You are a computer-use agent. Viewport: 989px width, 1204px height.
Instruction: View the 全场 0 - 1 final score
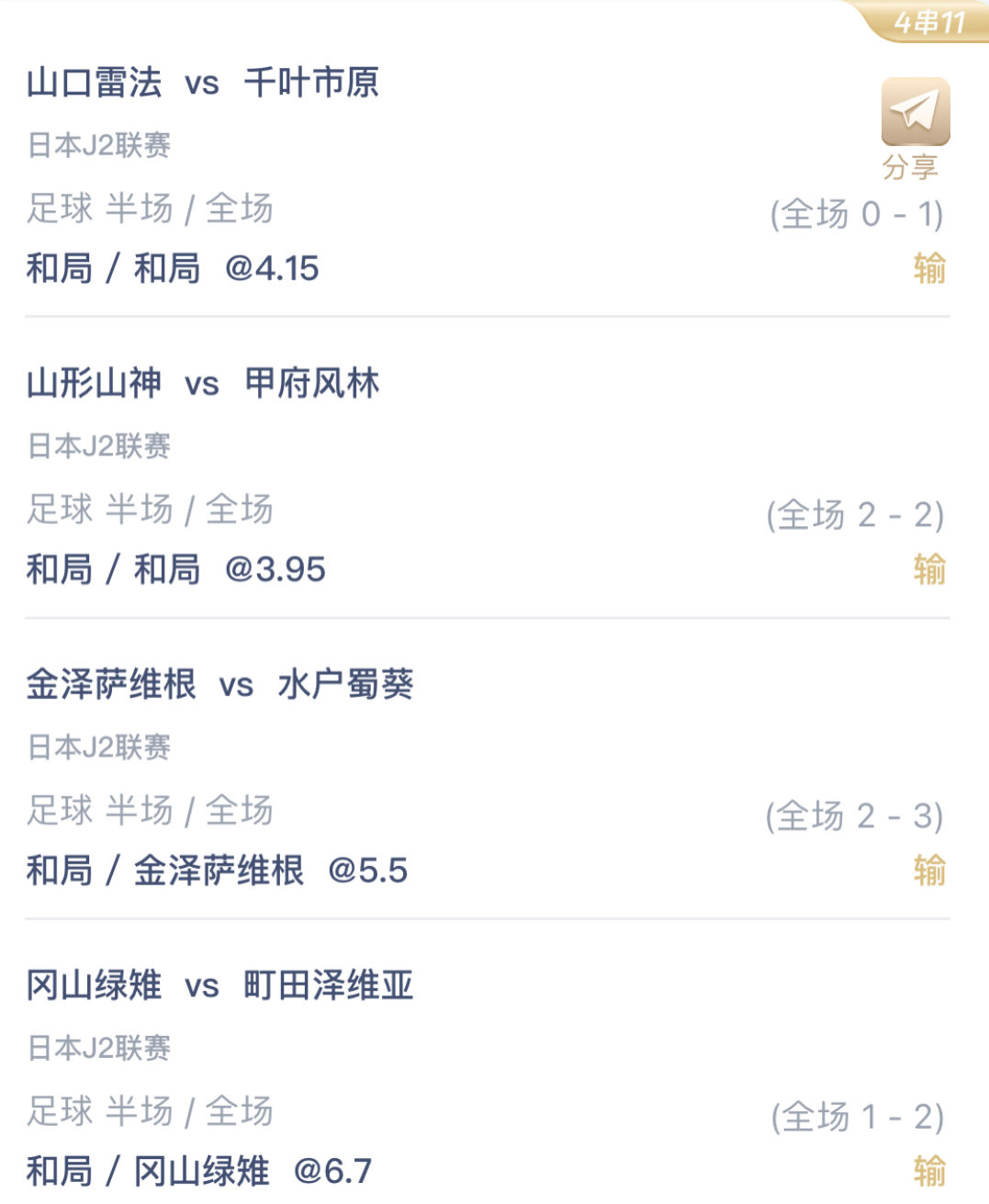(x=857, y=212)
